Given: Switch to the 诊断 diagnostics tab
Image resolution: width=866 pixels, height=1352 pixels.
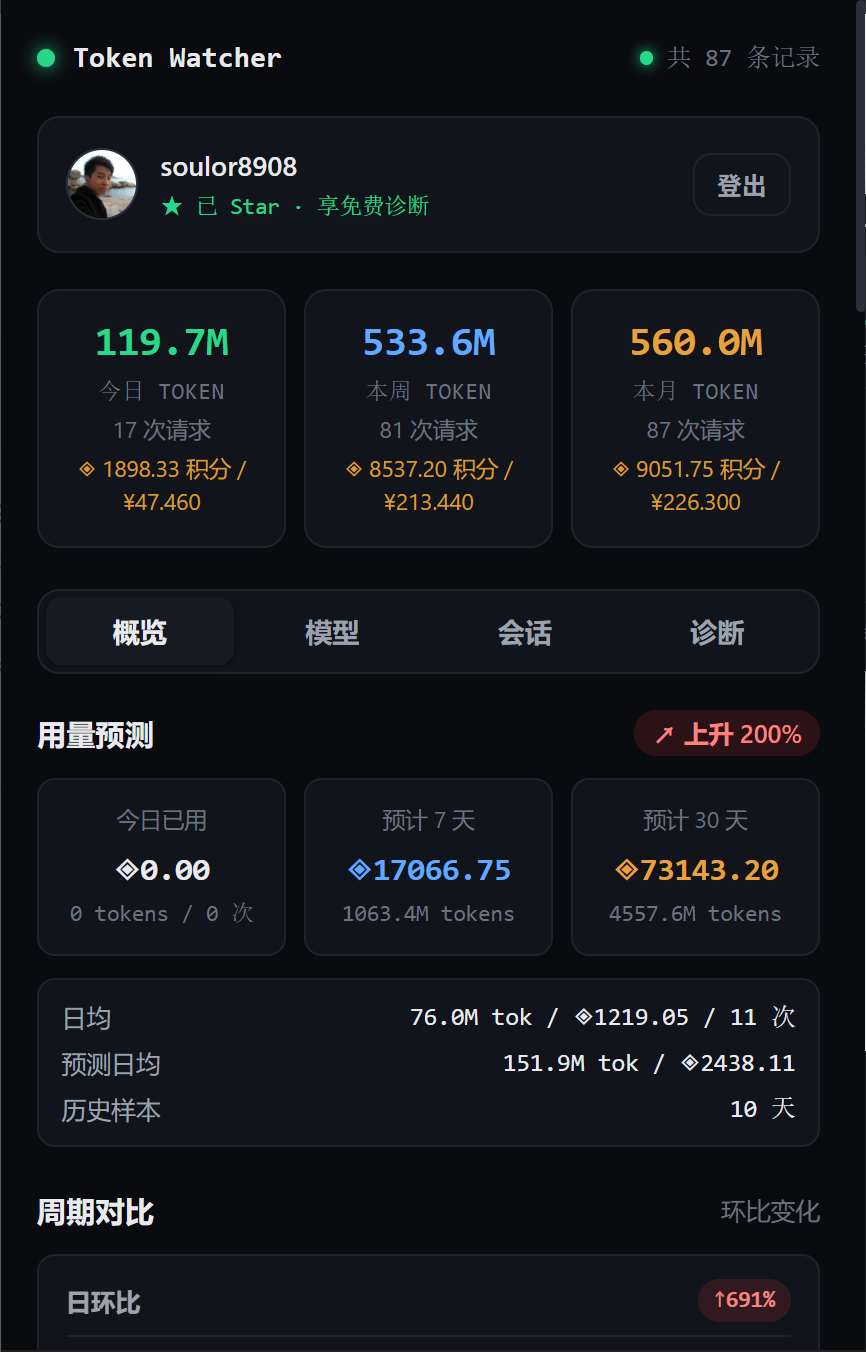Looking at the screenshot, I should tap(717, 632).
